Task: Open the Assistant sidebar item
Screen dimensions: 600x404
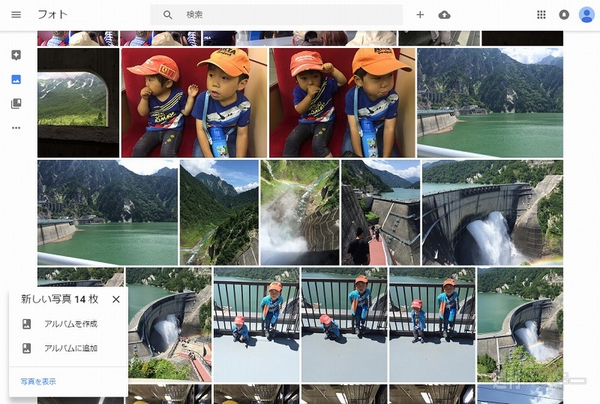Action: click(x=16, y=54)
